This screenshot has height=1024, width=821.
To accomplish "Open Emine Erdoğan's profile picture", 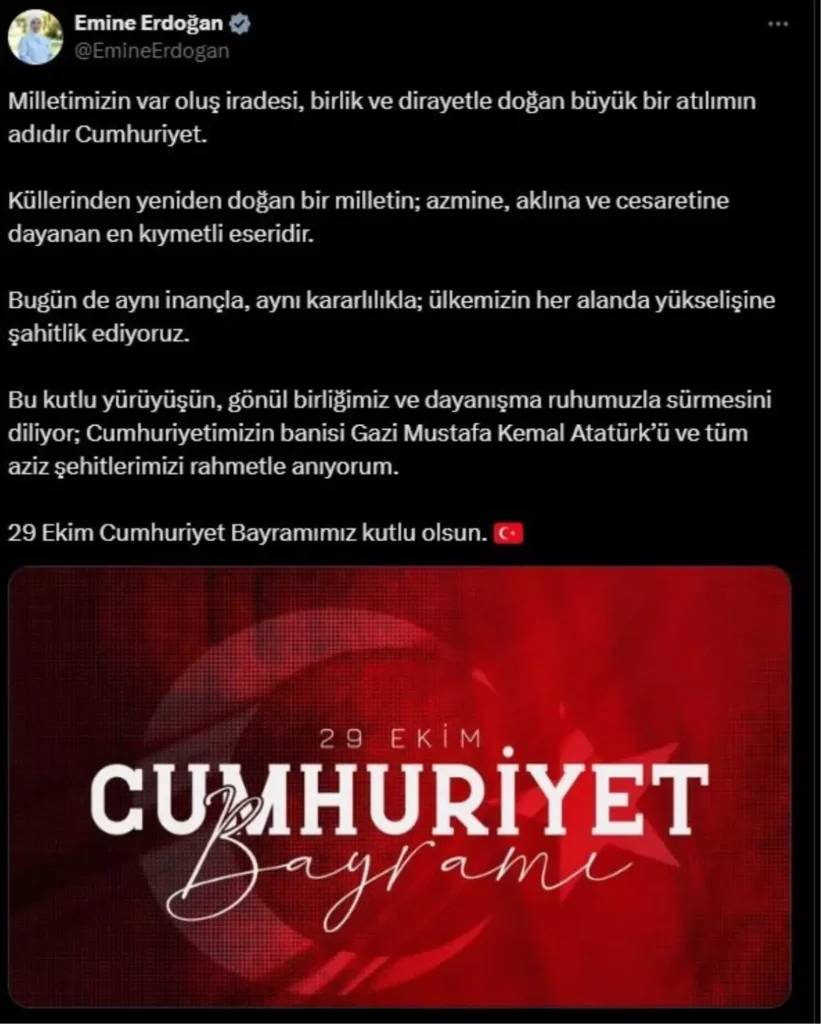I will 35,37.
